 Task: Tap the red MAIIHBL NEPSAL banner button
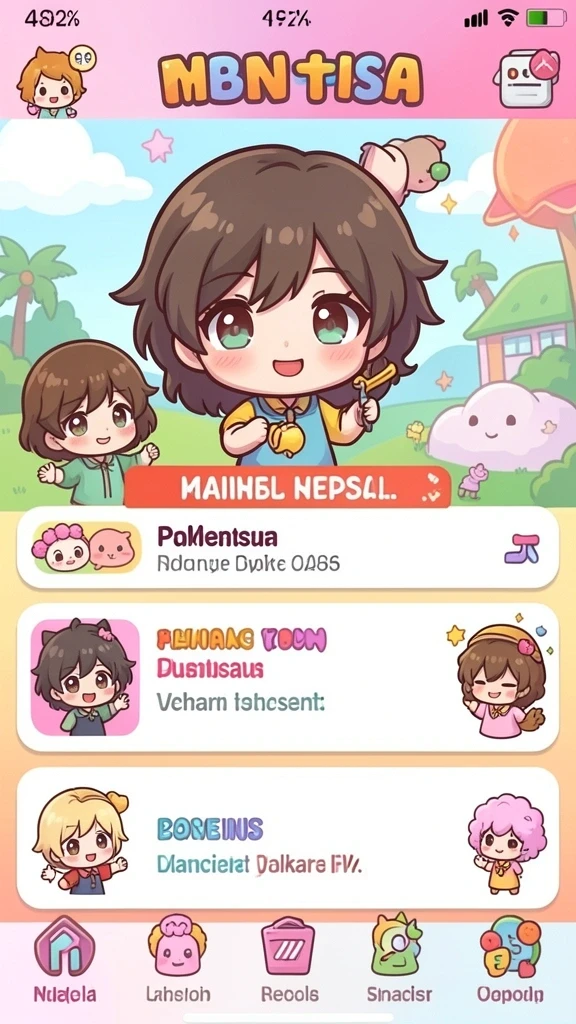pyautogui.click(x=287, y=487)
